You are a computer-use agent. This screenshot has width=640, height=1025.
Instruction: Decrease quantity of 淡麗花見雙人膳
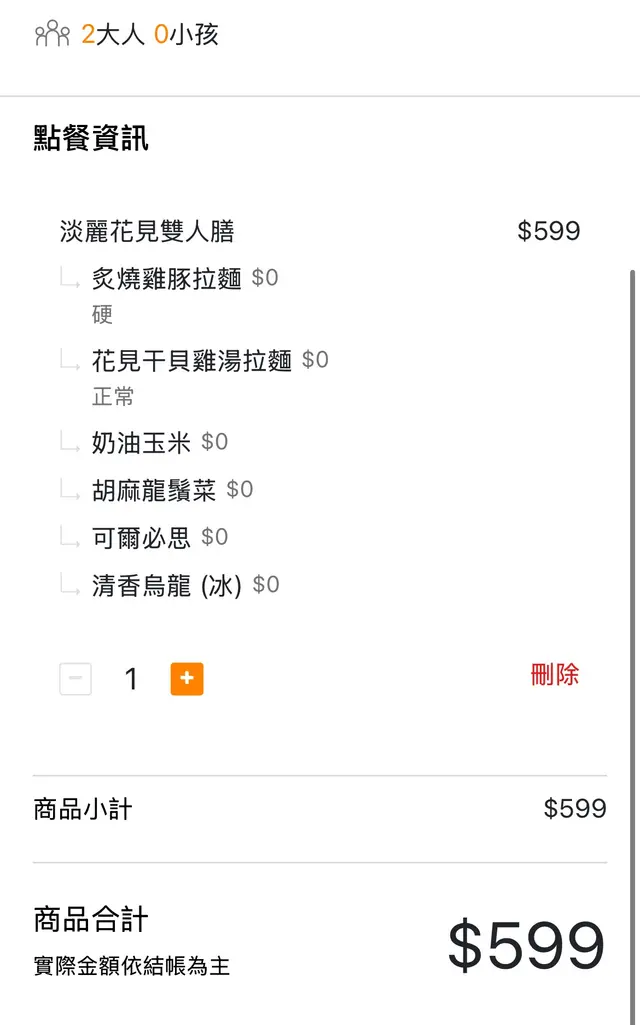click(x=76, y=679)
